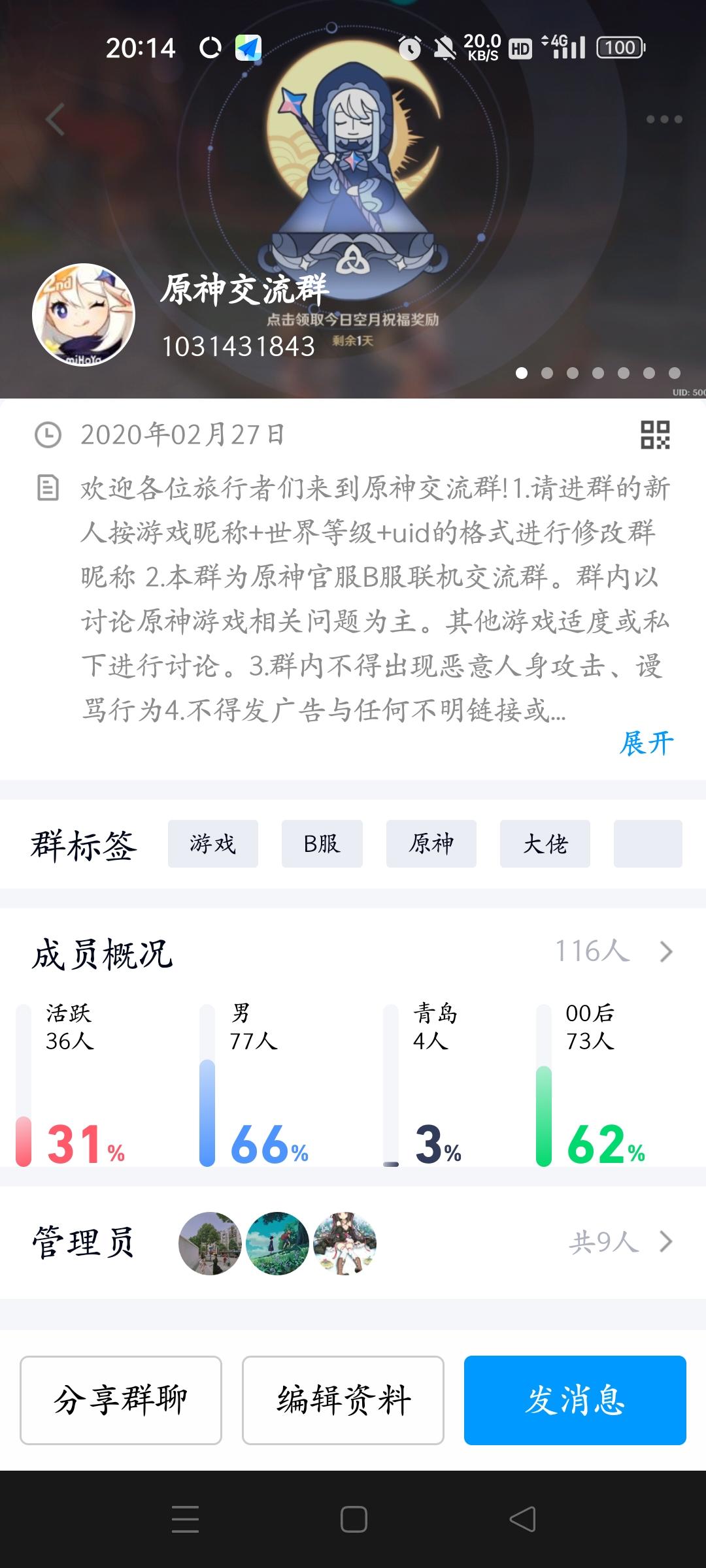Open the 116人 member list
706x1568 pixels.
[x=613, y=952]
